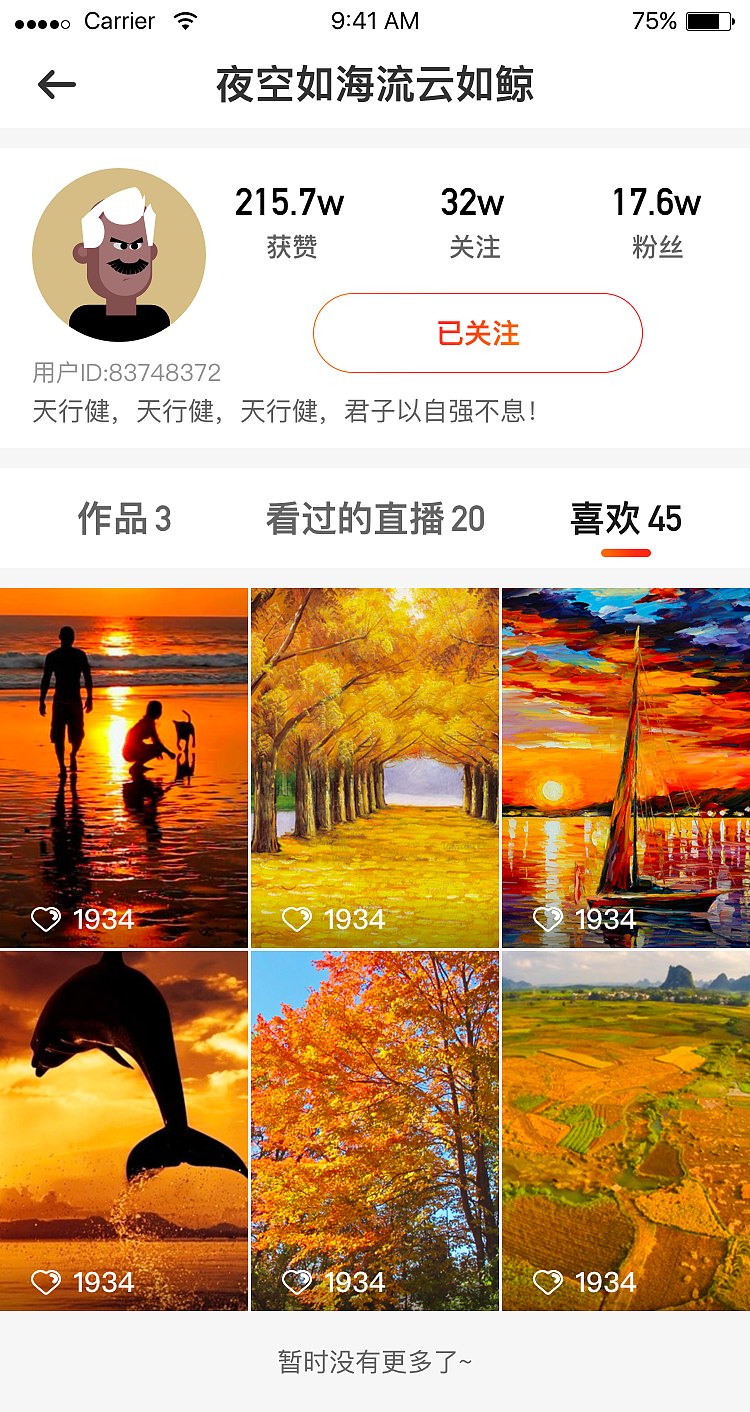View the 粉丝 followers list
Image resolution: width=750 pixels, height=1412 pixels.
(x=657, y=220)
